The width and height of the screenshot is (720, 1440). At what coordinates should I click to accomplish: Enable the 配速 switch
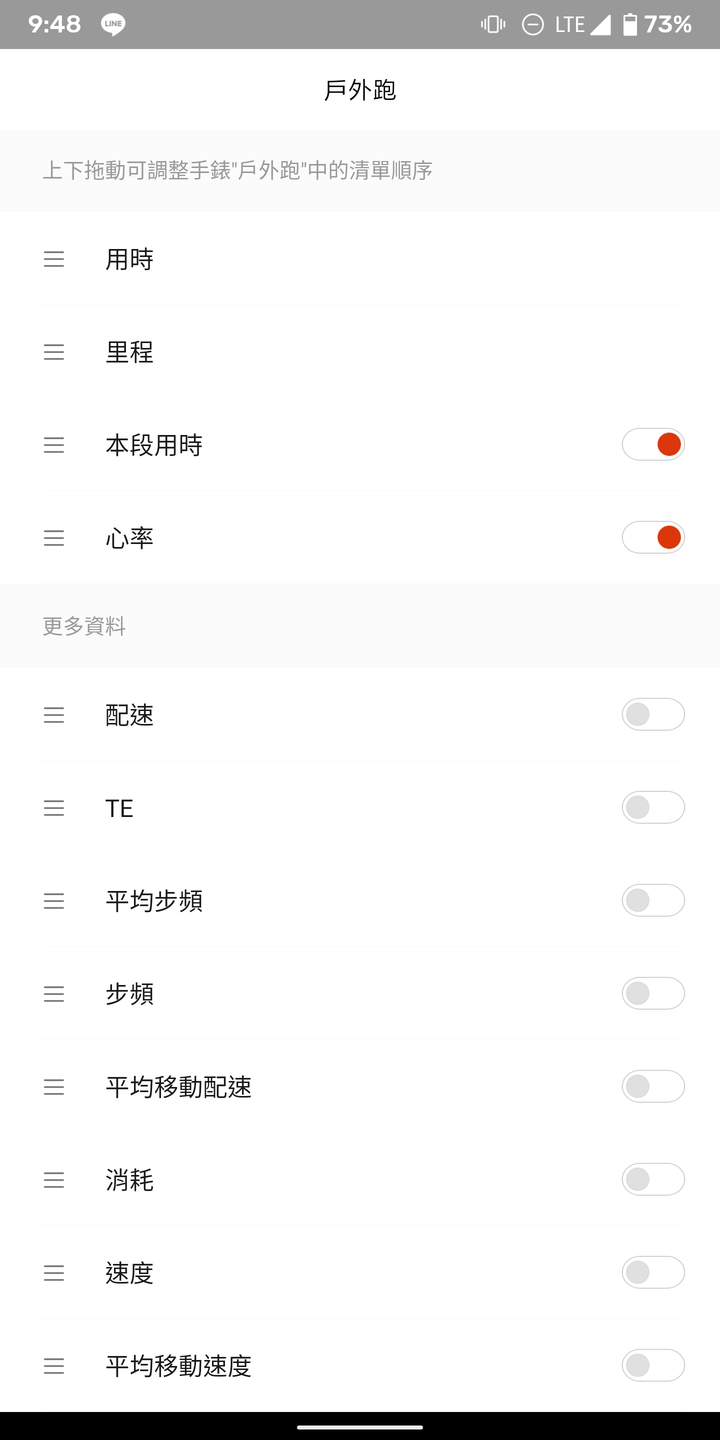point(653,714)
